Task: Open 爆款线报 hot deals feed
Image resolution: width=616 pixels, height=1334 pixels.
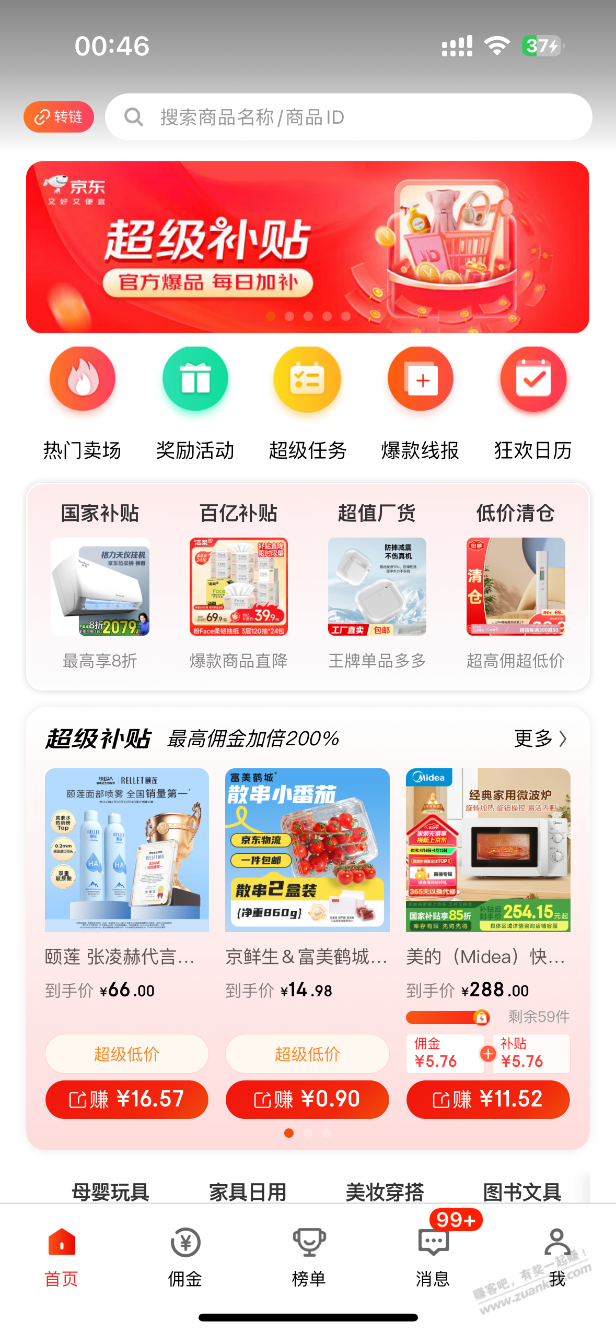Action: tap(420, 381)
